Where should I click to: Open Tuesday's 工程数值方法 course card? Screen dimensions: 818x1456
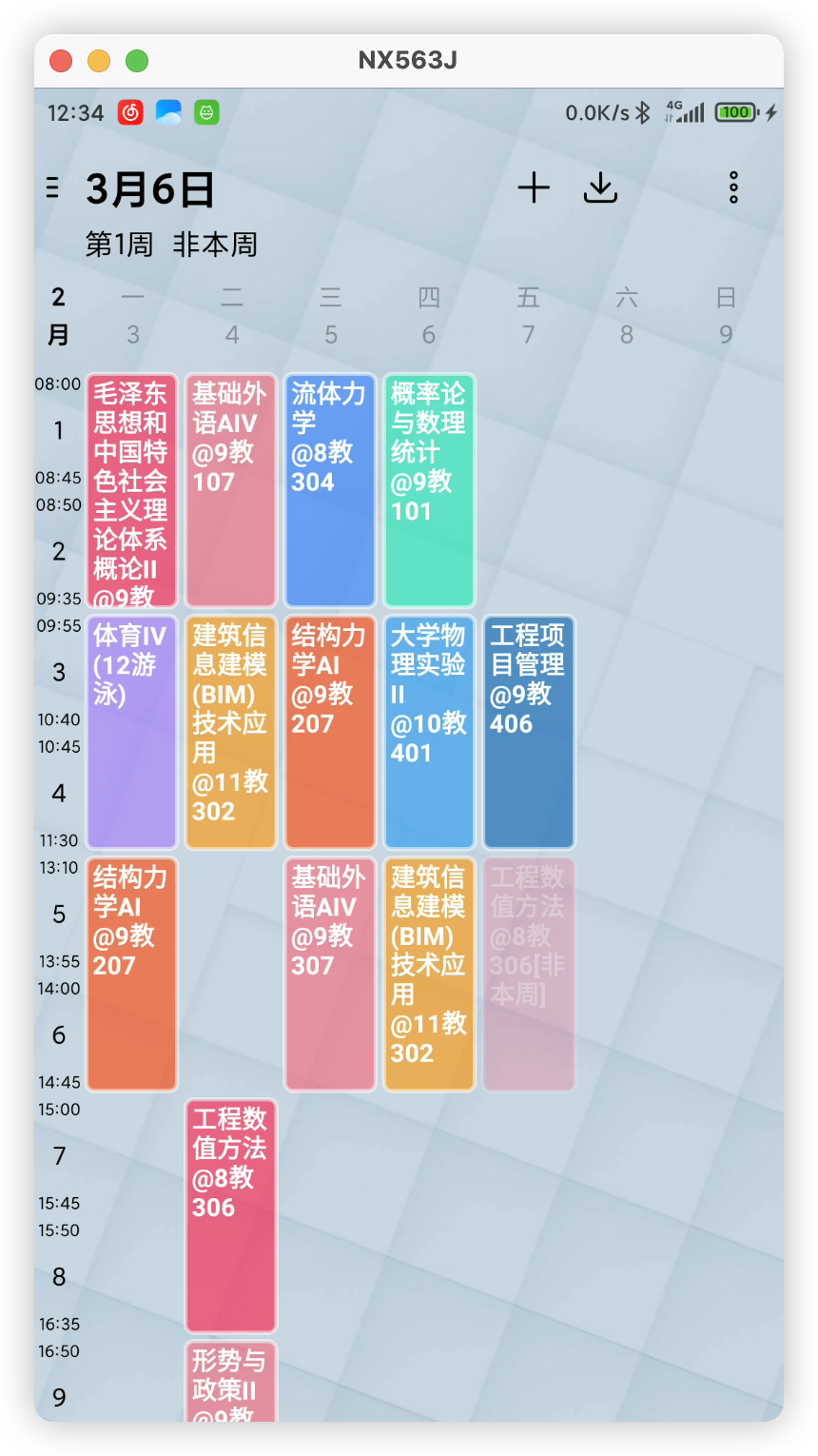(231, 1215)
